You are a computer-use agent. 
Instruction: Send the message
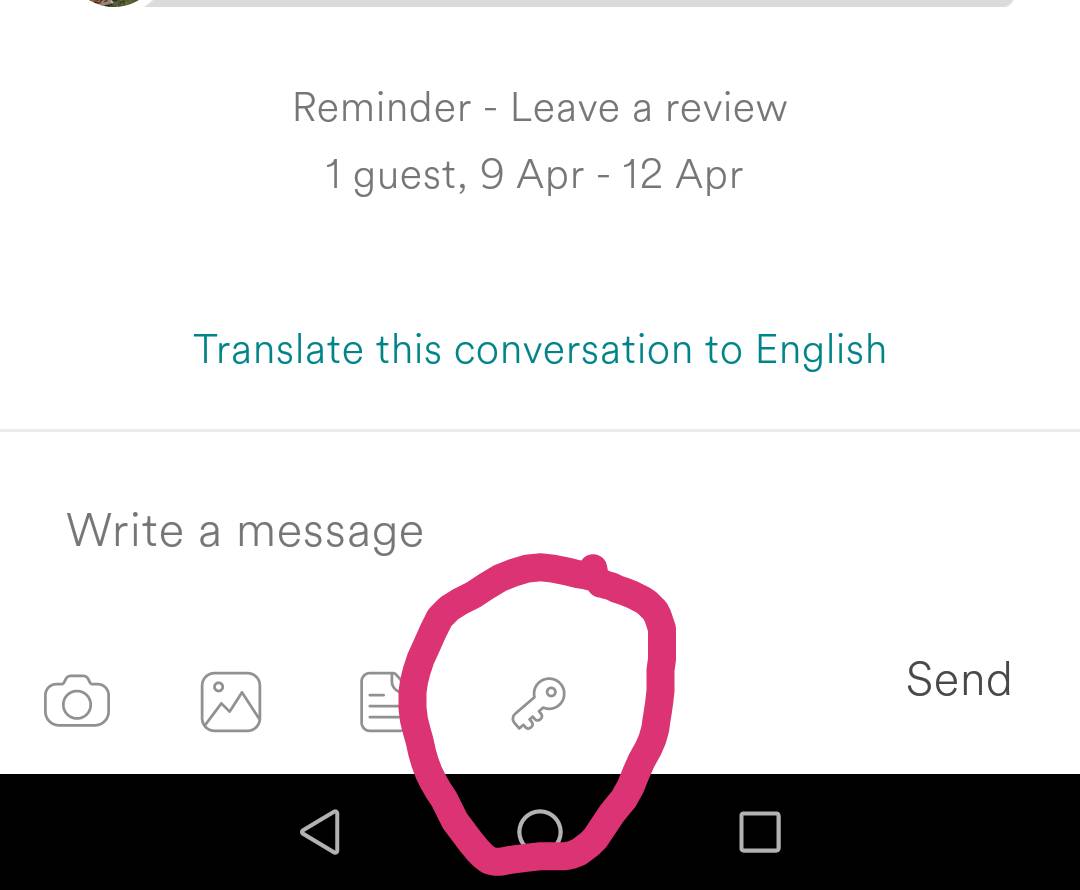958,680
